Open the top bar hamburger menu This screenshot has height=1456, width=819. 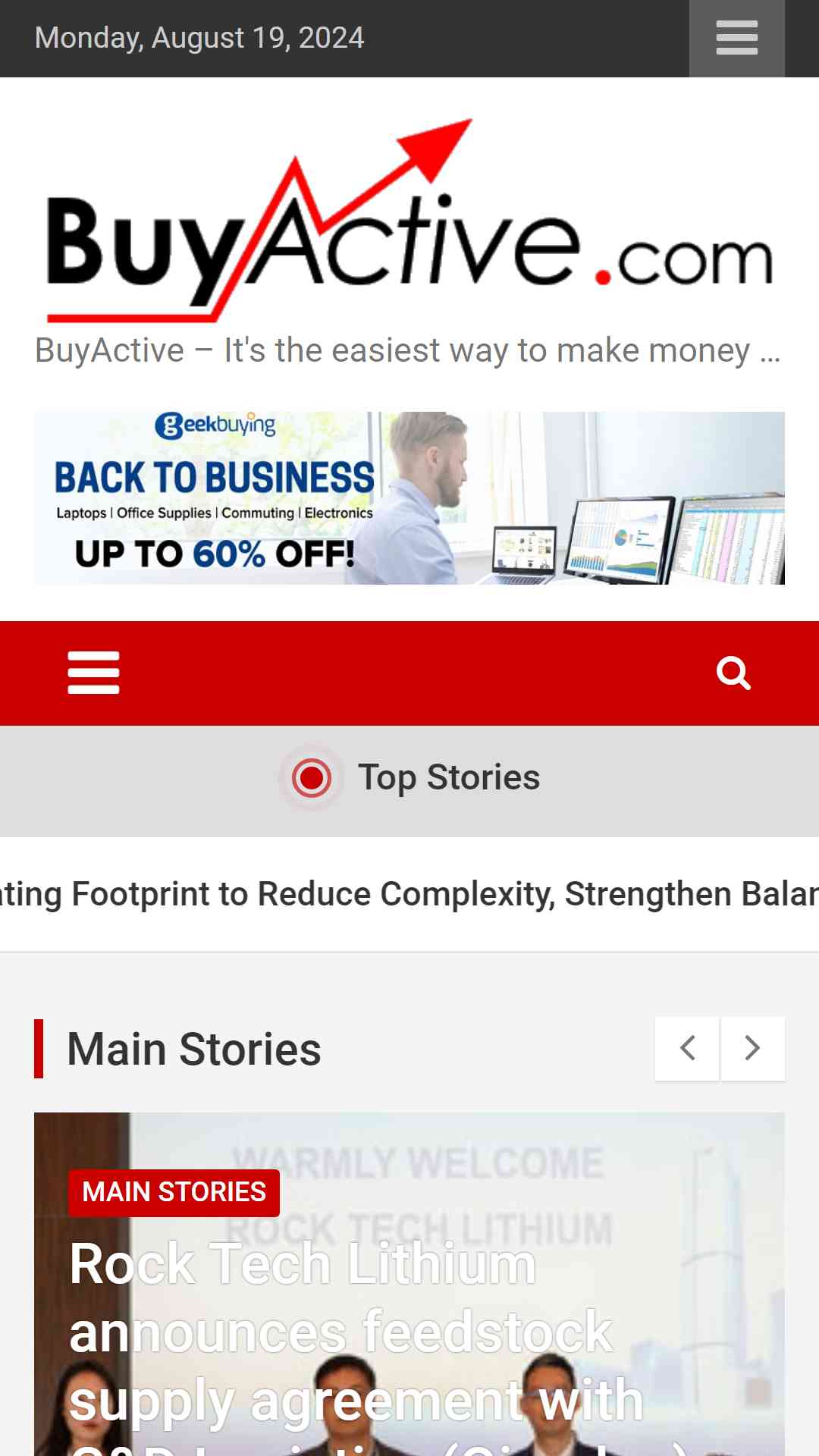pos(736,38)
